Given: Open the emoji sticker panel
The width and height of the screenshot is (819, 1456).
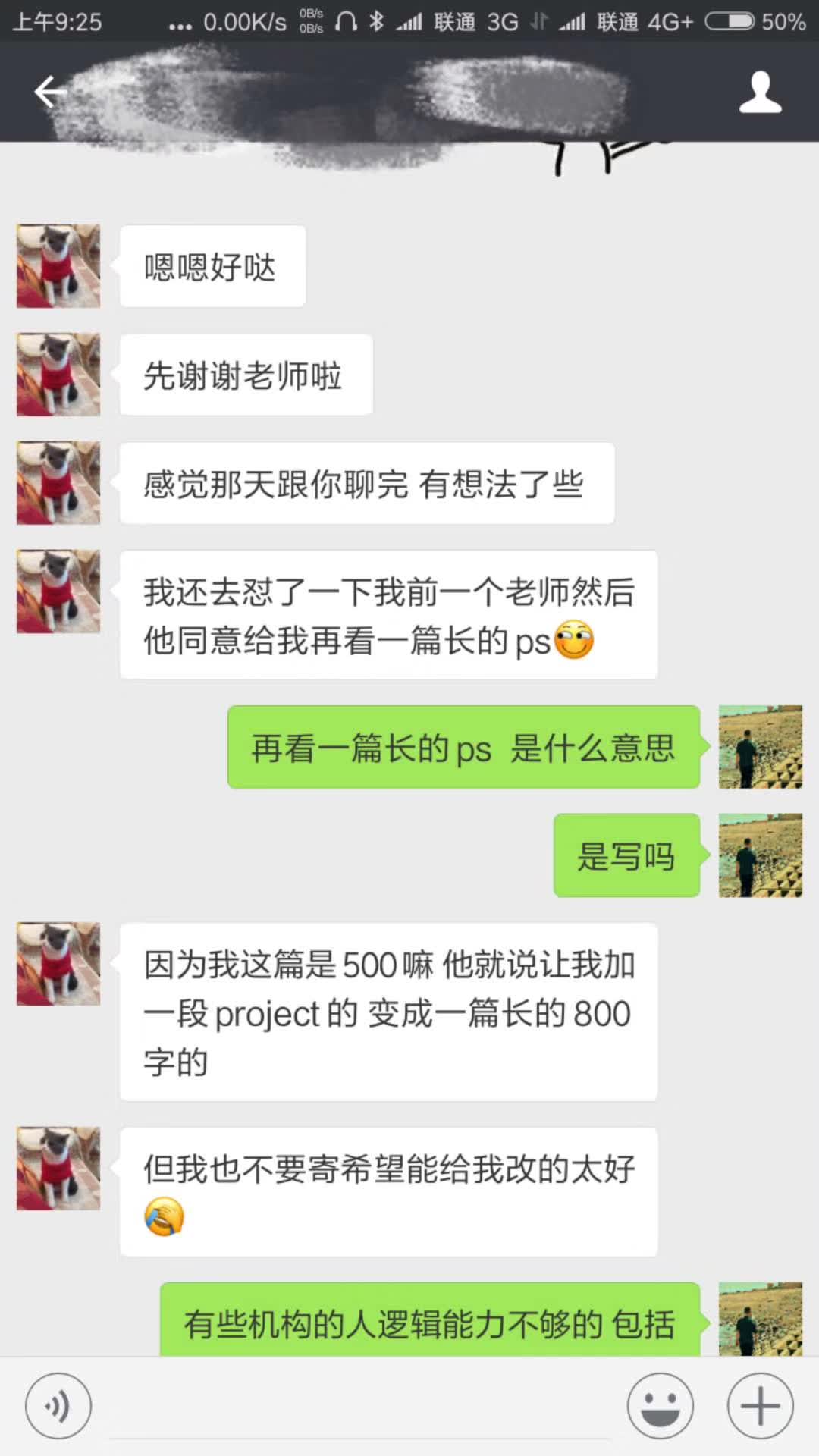Looking at the screenshot, I should tap(660, 1405).
